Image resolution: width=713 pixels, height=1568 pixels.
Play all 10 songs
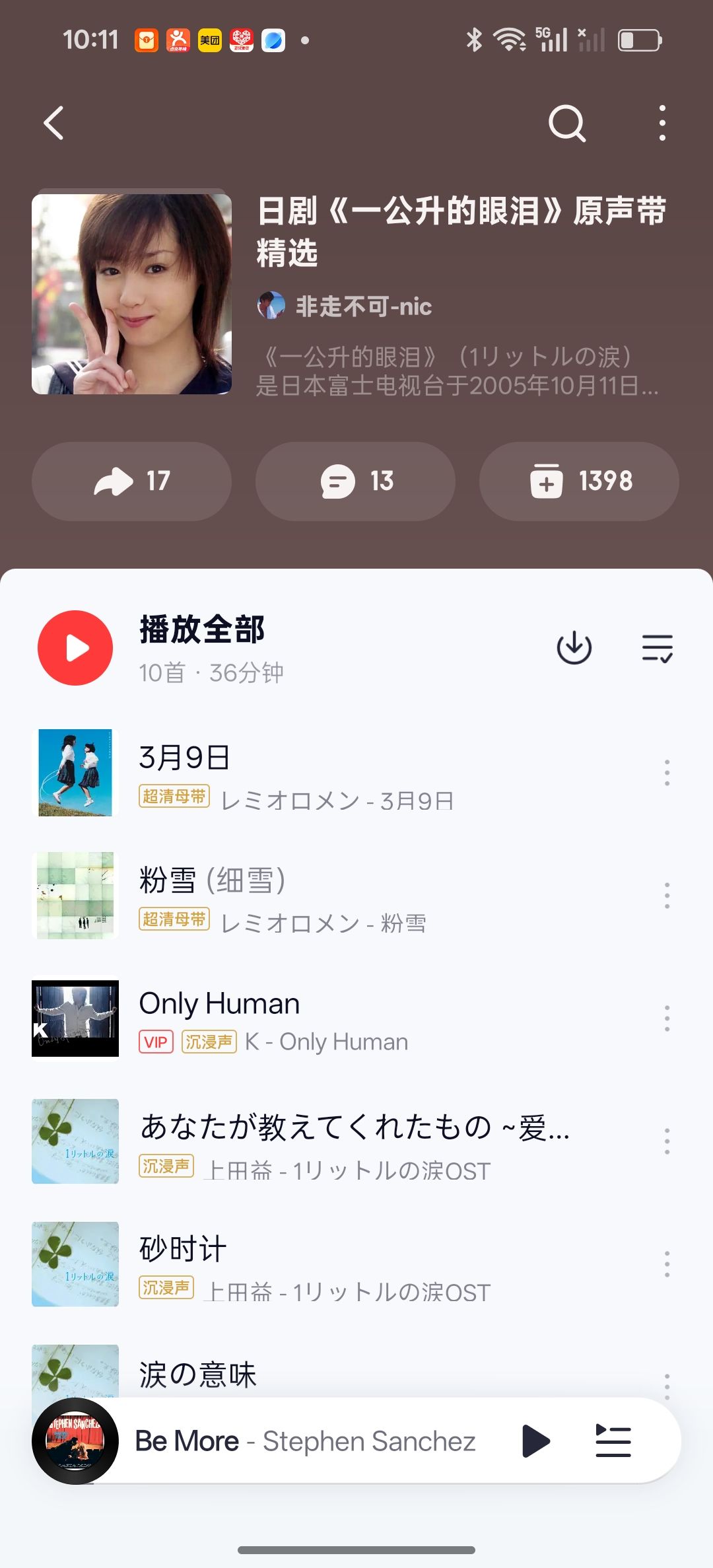coord(75,648)
